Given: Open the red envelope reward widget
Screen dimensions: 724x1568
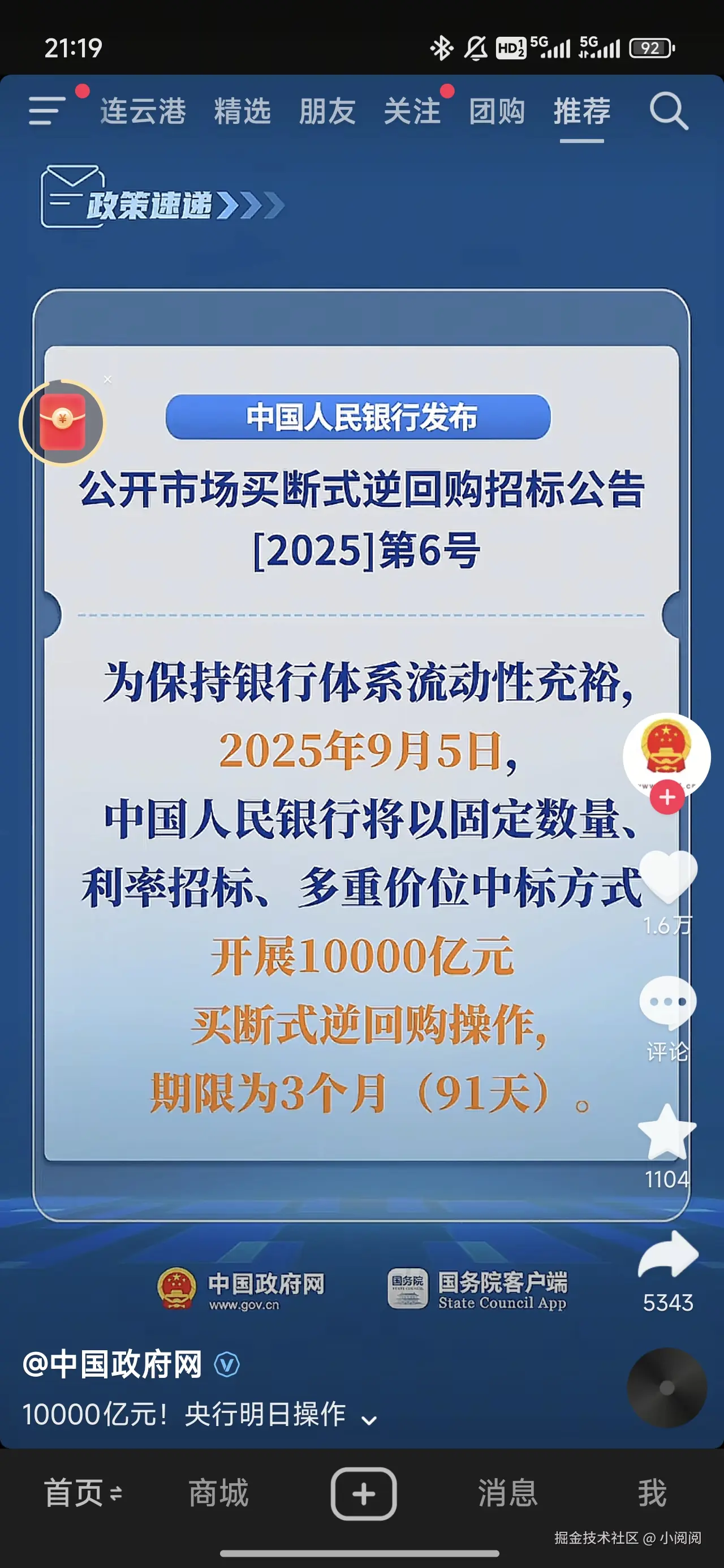Looking at the screenshot, I should [62, 423].
